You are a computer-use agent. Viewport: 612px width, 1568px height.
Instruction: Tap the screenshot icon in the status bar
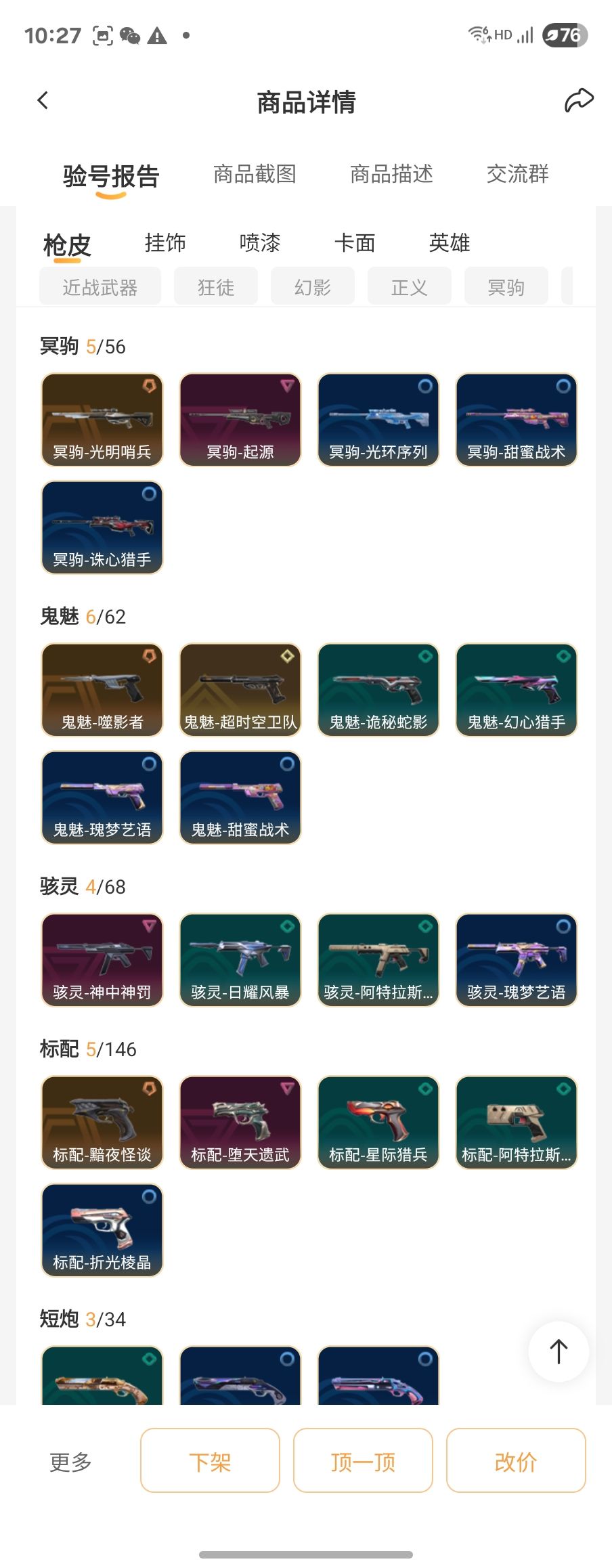click(x=102, y=35)
